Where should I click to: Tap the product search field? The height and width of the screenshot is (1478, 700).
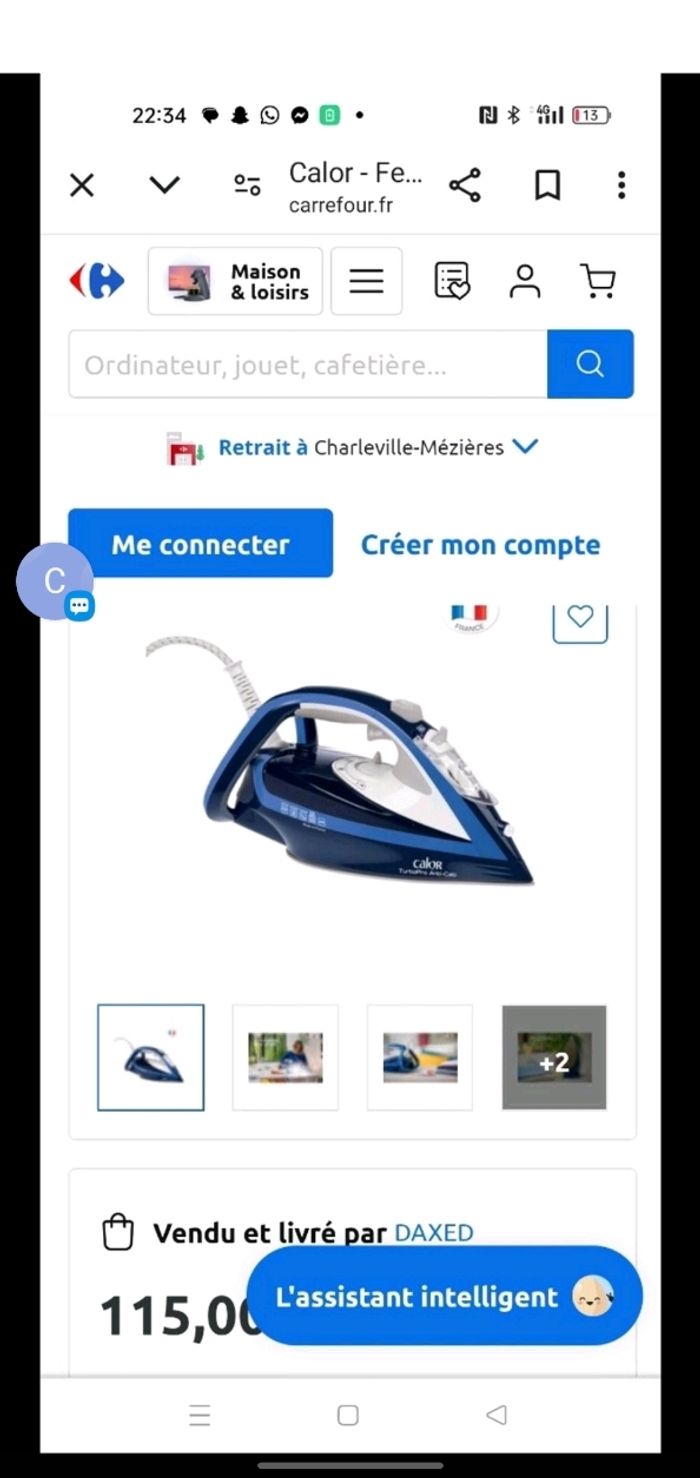tap(307, 365)
